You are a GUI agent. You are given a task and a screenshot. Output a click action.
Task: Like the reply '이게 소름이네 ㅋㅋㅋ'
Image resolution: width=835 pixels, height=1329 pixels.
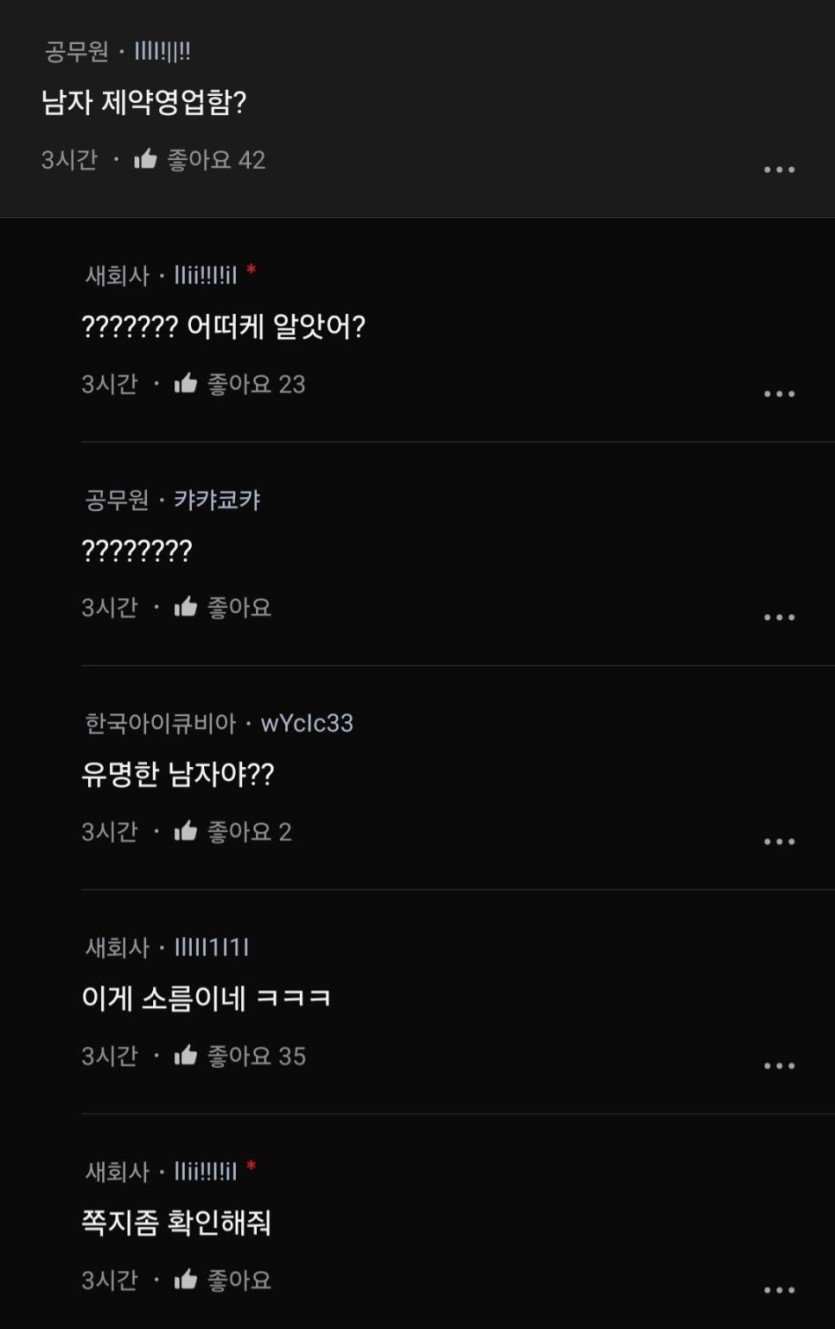pos(186,1056)
